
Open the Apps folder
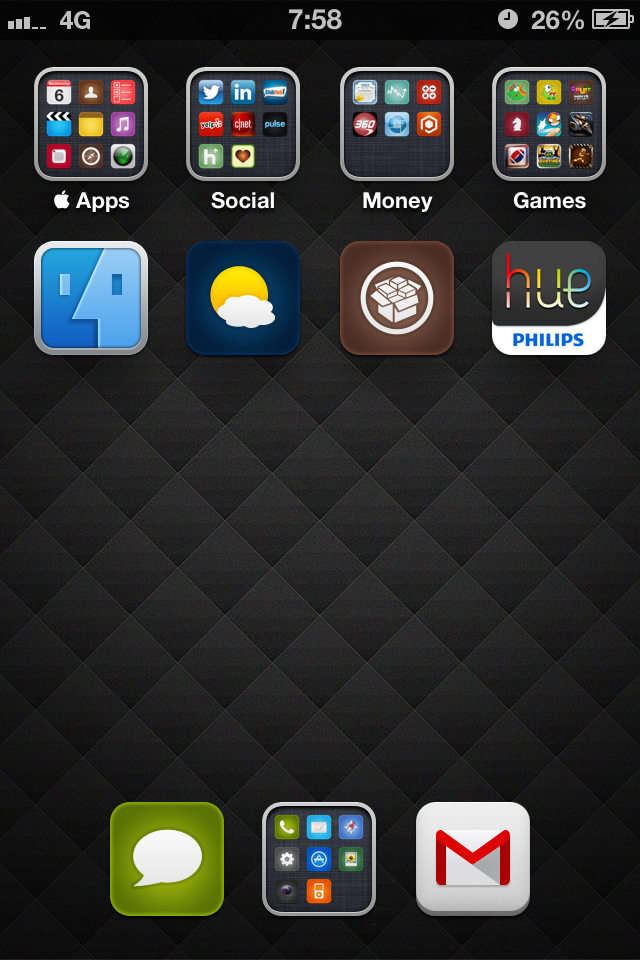click(91, 124)
